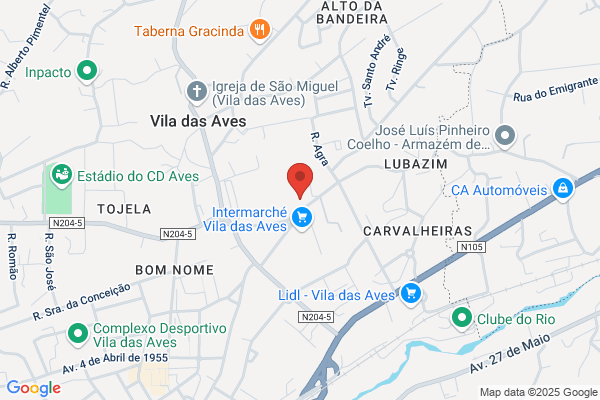Open the Estádio do CD Aves marker
600x400 pixels.
pyautogui.click(x=62, y=175)
